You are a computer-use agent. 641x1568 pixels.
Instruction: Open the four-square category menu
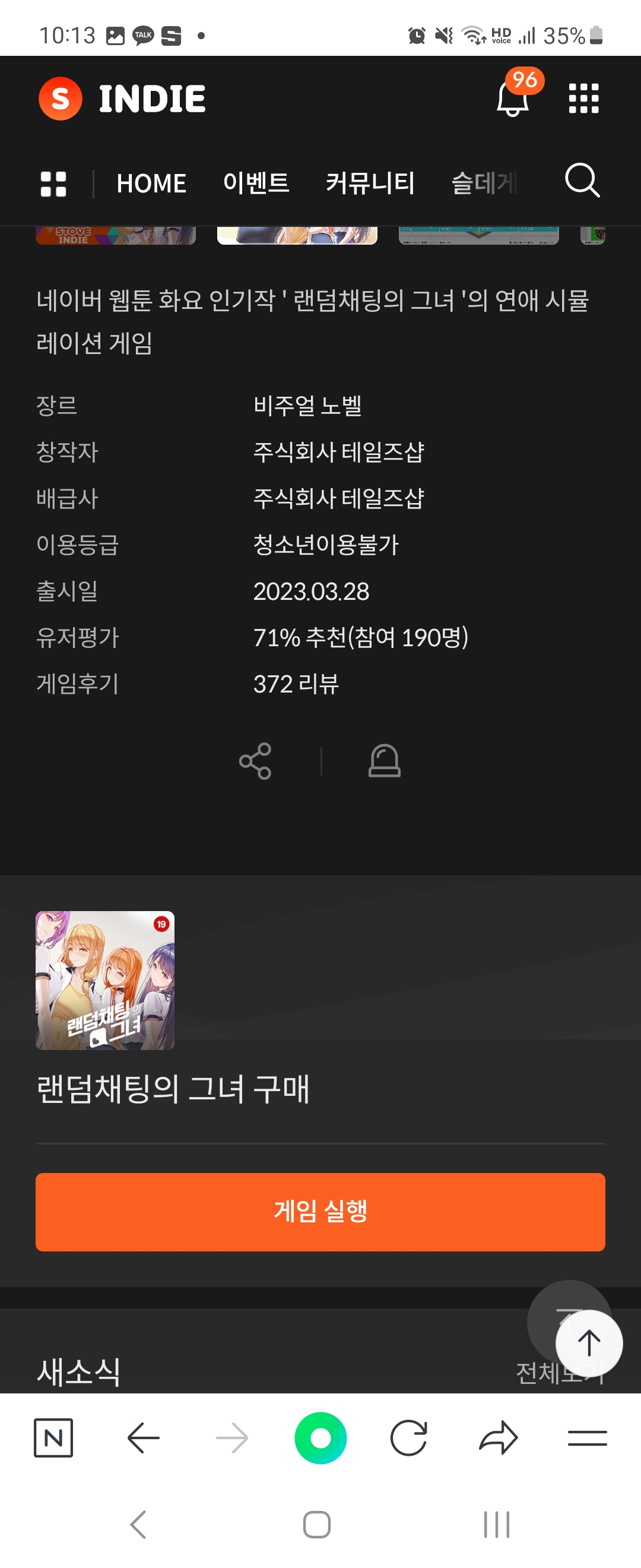[53, 184]
